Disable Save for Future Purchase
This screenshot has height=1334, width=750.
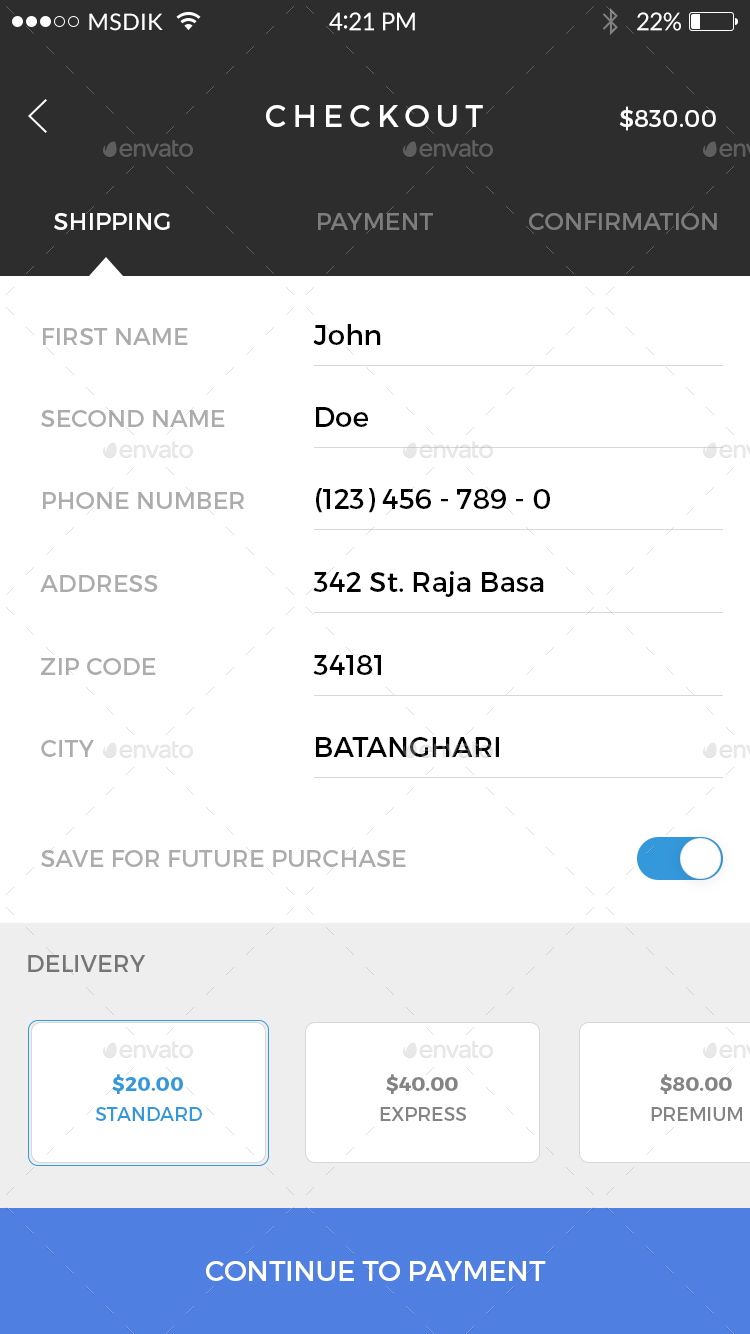679,859
